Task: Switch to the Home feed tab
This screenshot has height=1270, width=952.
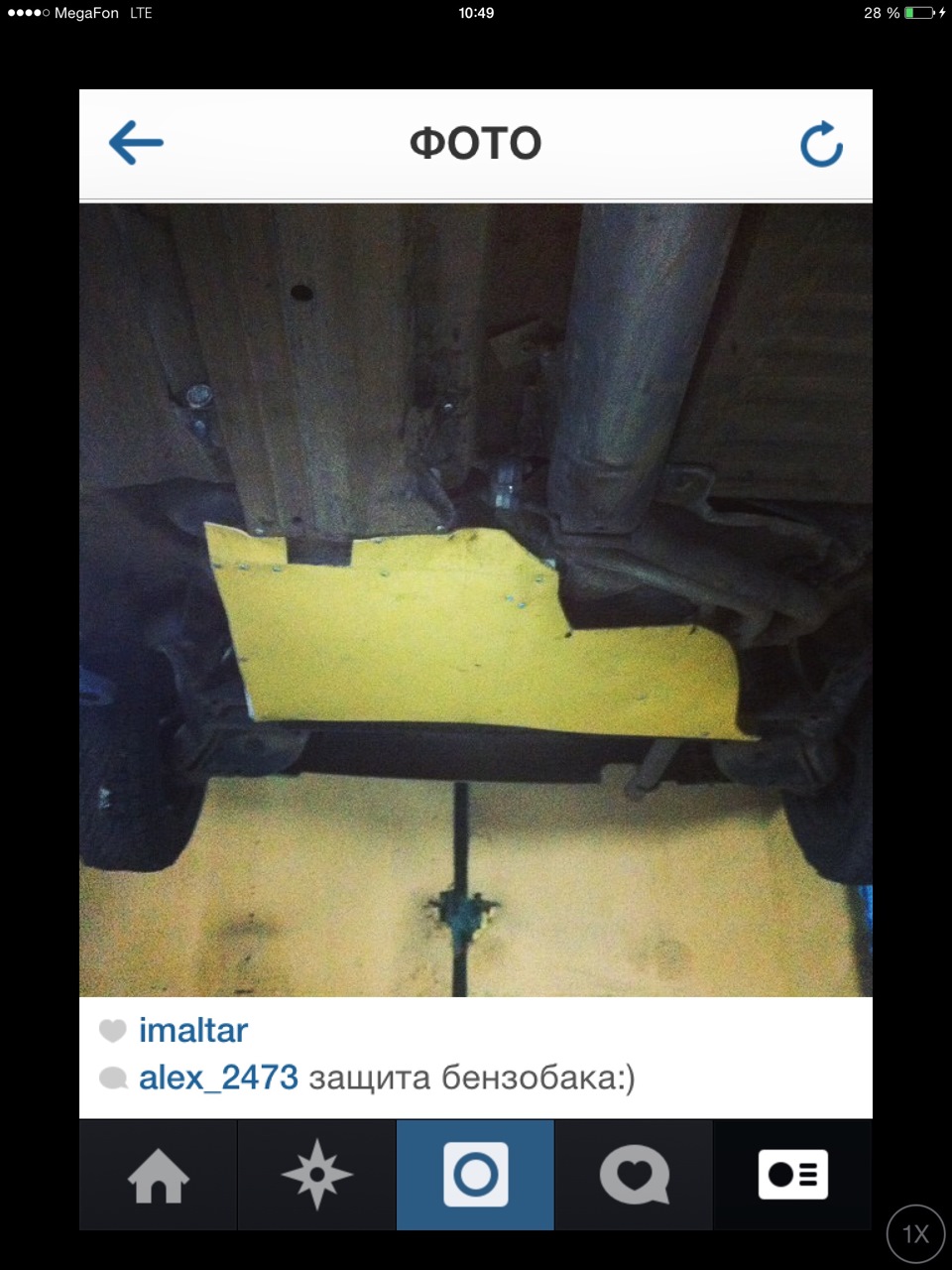Action: [x=159, y=1176]
